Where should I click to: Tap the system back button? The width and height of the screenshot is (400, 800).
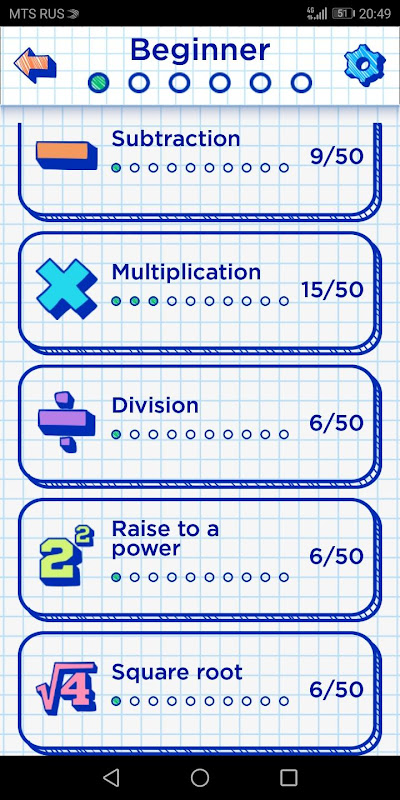(x=111, y=778)
